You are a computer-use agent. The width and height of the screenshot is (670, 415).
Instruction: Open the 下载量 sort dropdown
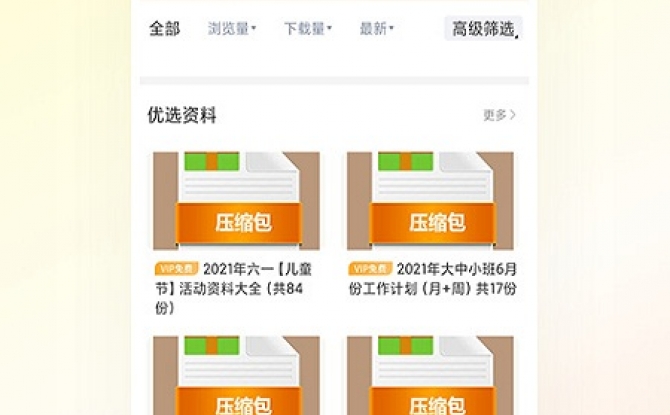(x=307, y=29)
